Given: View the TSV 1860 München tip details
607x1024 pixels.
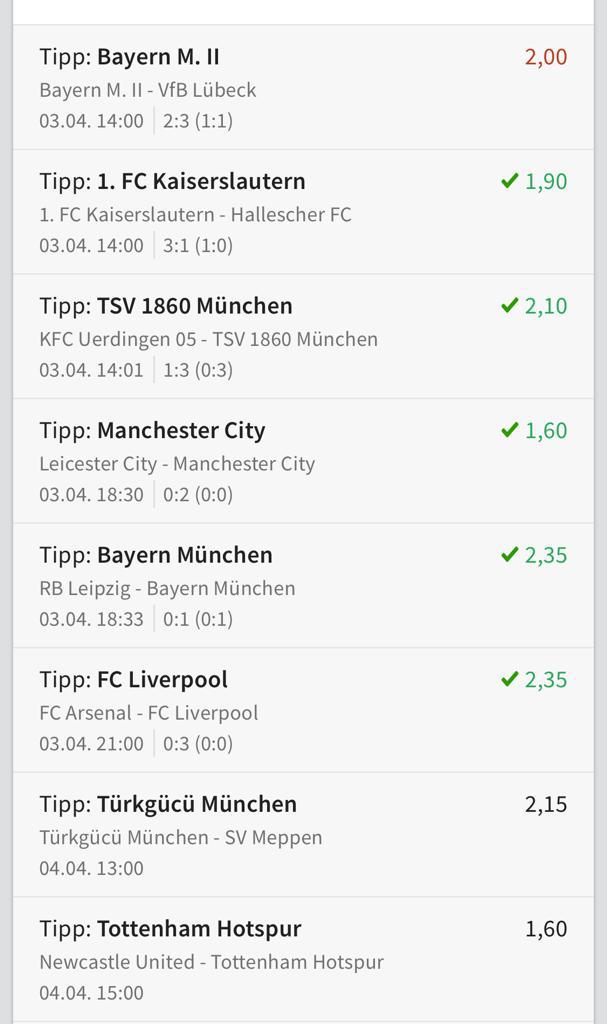Looking at the screenshot, I should 303,337.
